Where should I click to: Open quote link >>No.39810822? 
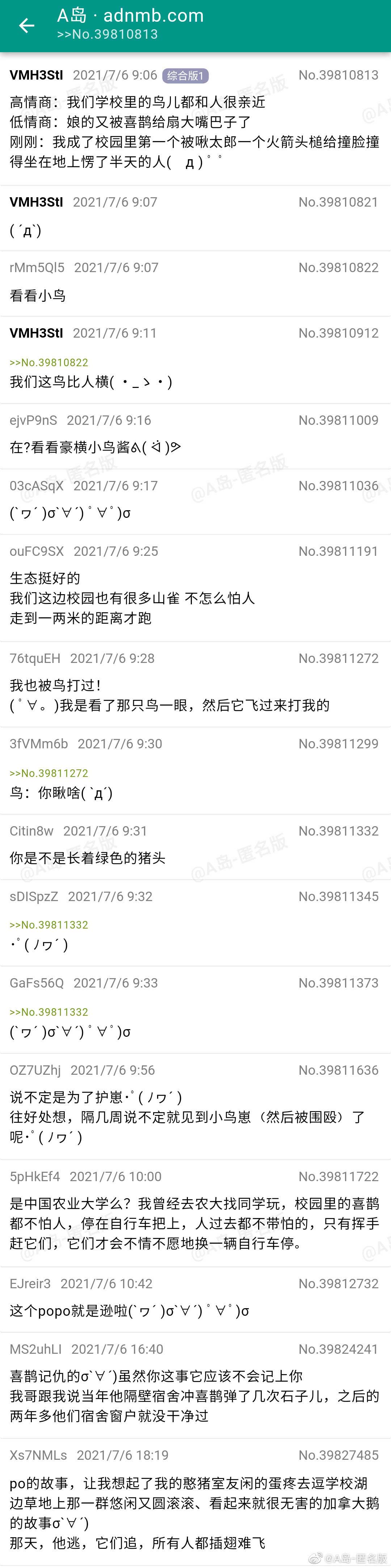(49, 362)
